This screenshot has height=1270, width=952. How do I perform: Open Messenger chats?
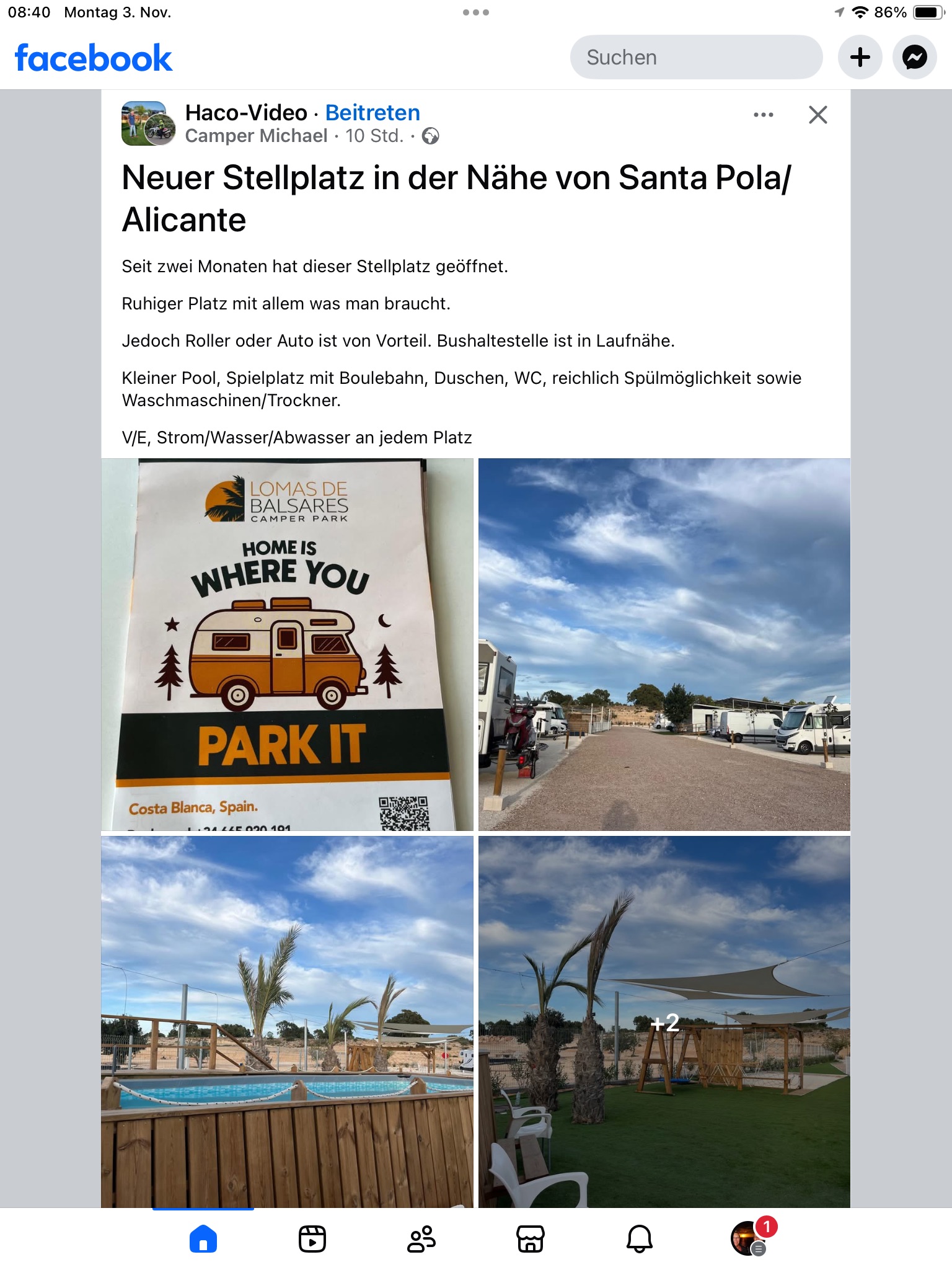pos(914,57)
